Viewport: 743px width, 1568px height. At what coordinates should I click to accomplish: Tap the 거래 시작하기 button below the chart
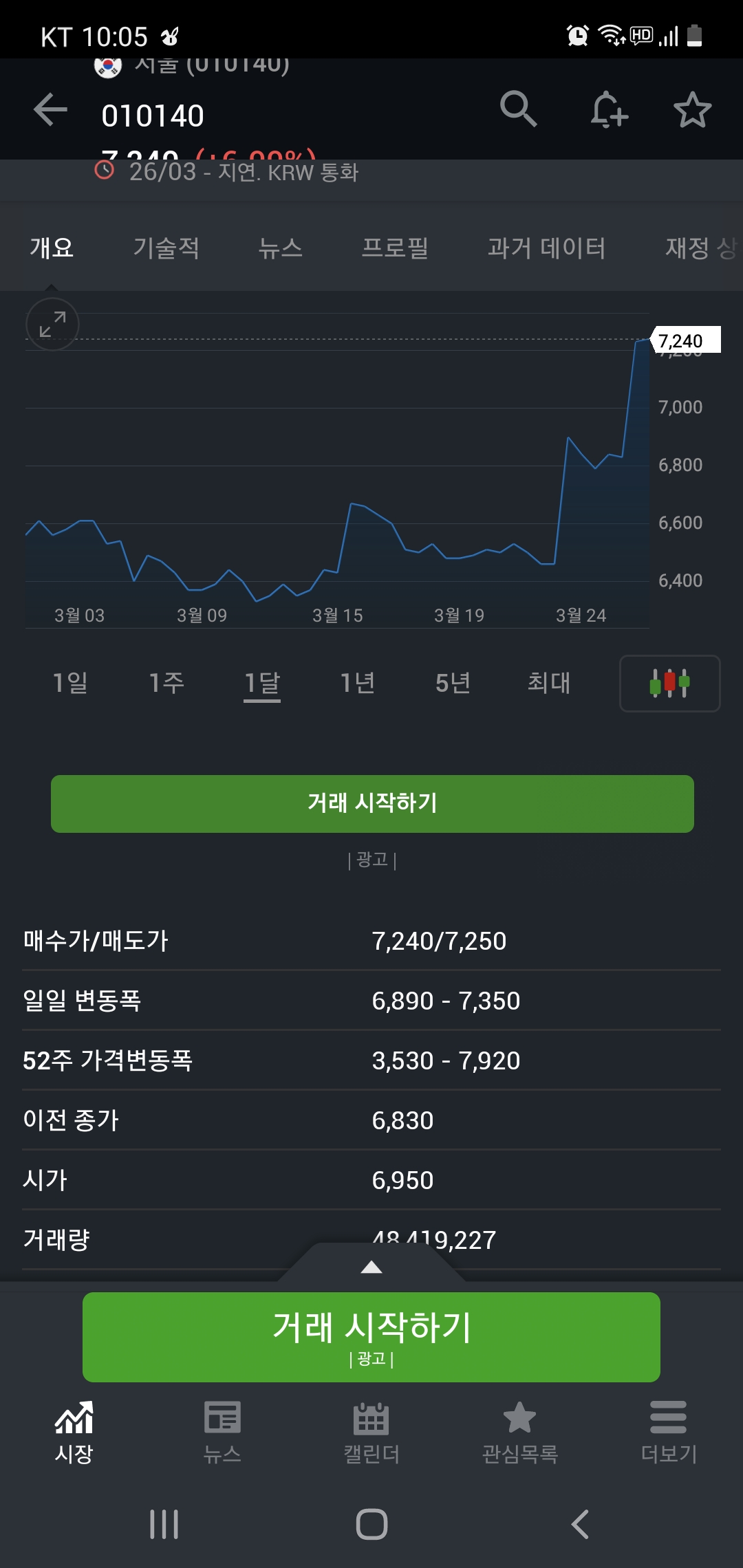click(371, 803)
